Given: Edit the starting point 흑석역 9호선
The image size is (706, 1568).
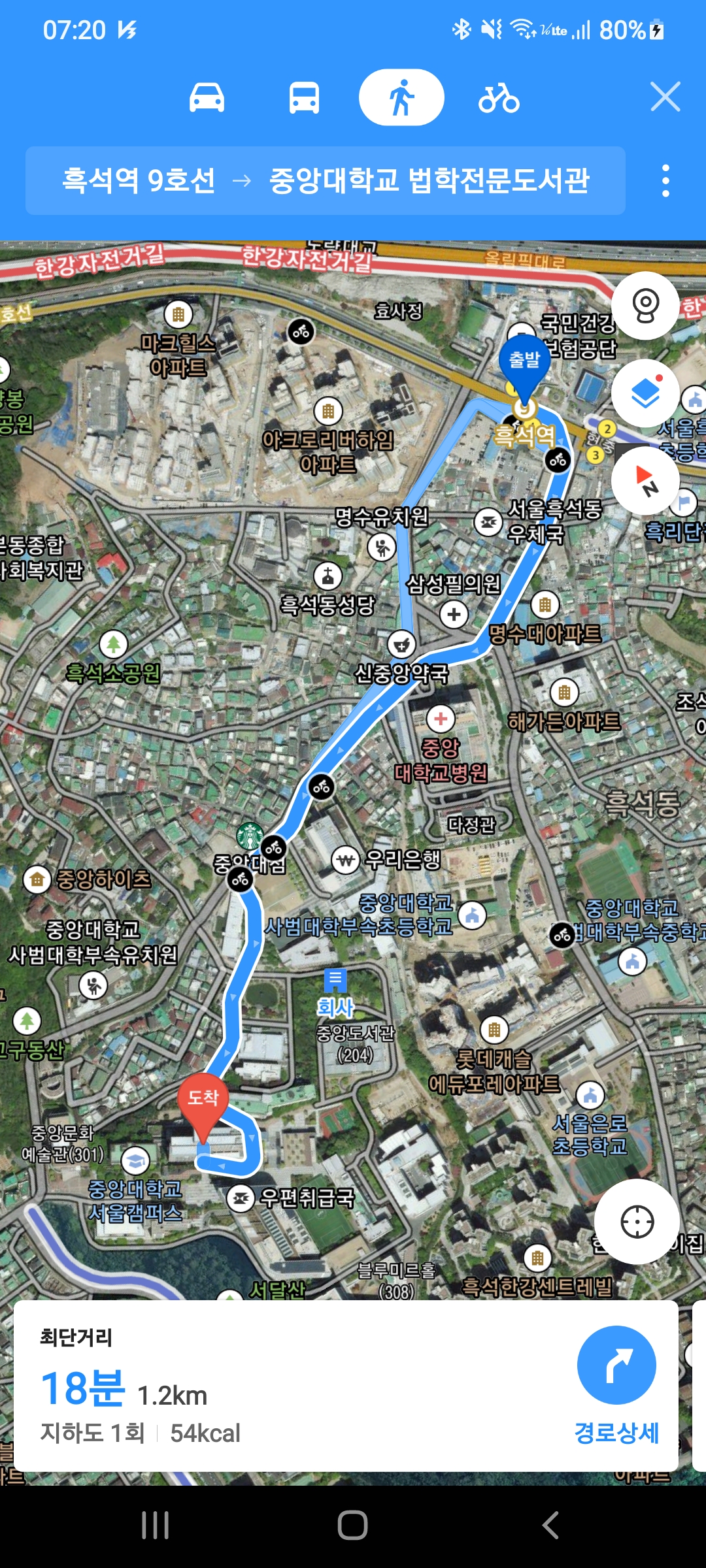Looking at the screenshot, I should [139, 181].
